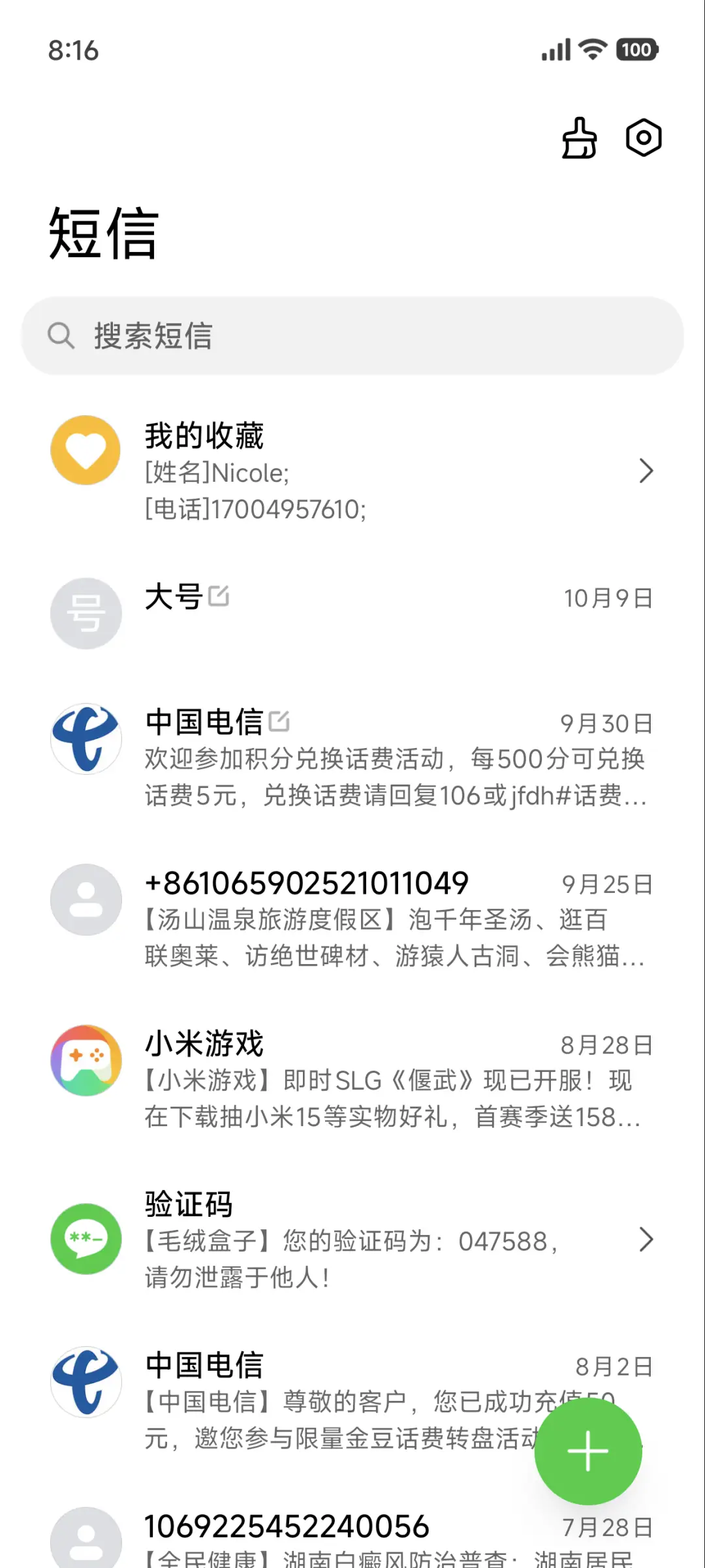Tap the green plus button to compose
The image size is (705, 1568).
click(x=588, y=1451)
